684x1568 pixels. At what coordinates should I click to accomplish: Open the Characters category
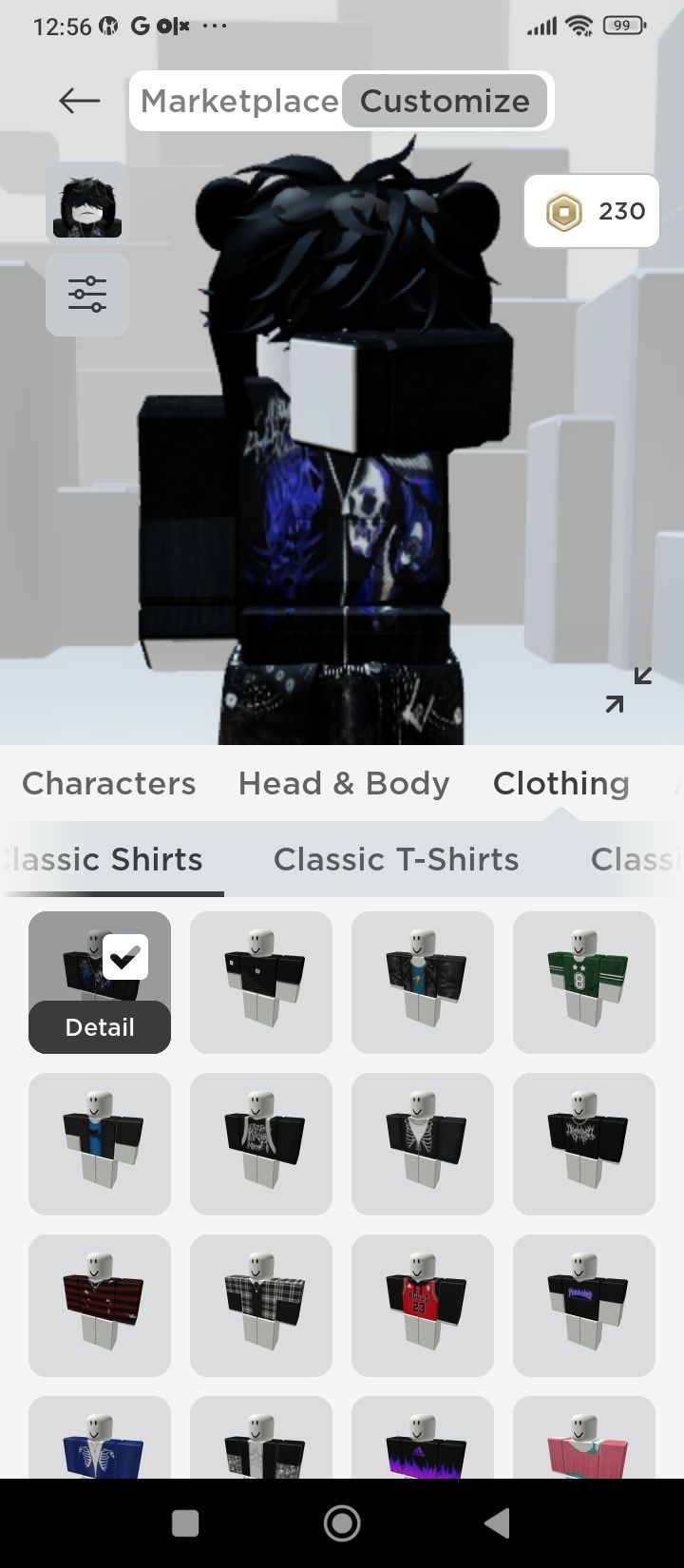108,783
